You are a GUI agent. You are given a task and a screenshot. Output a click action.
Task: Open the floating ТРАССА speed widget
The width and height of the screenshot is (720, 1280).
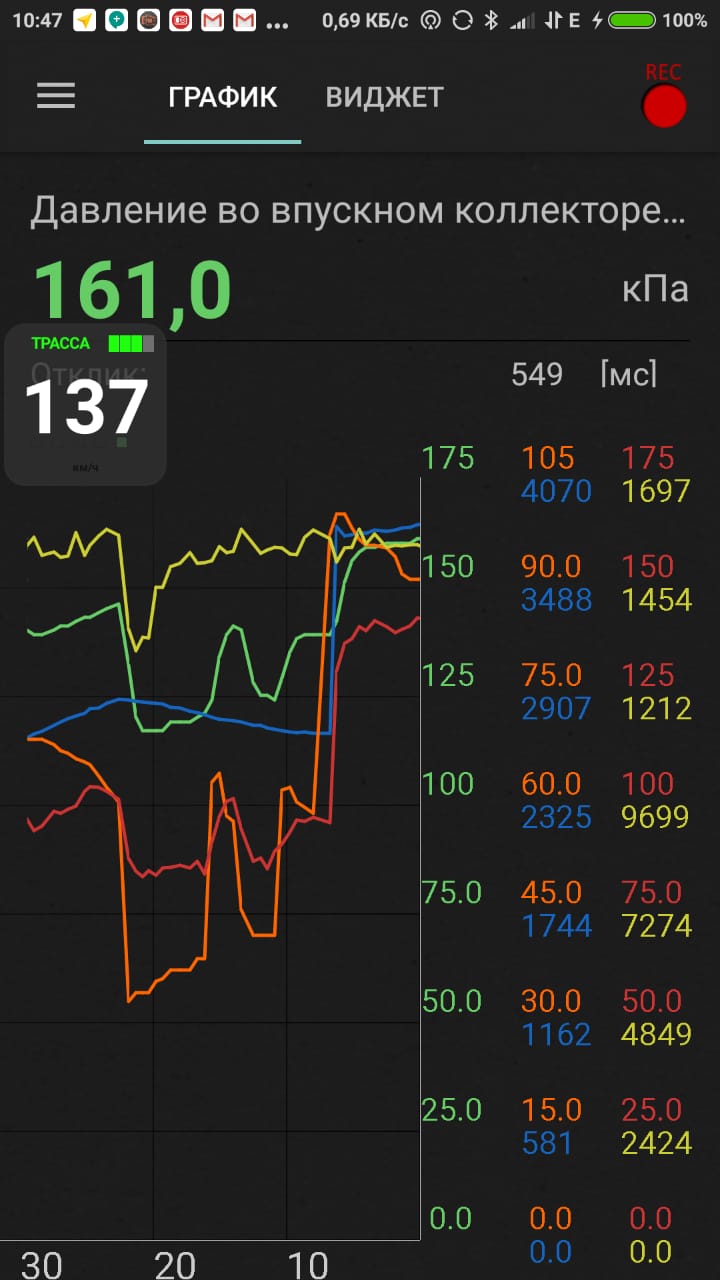[x=85, y=405]
